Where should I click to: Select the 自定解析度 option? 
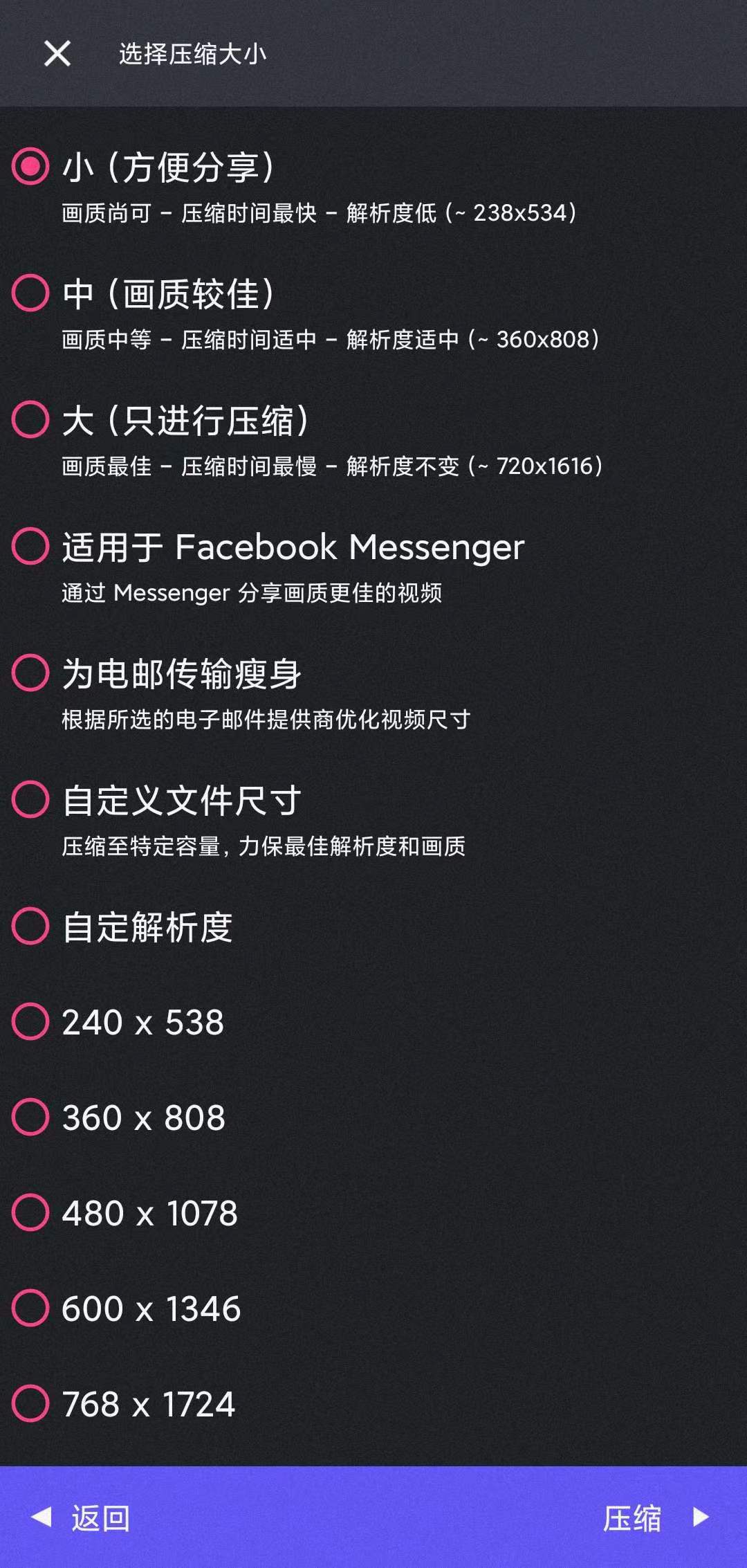click(30, 927)
